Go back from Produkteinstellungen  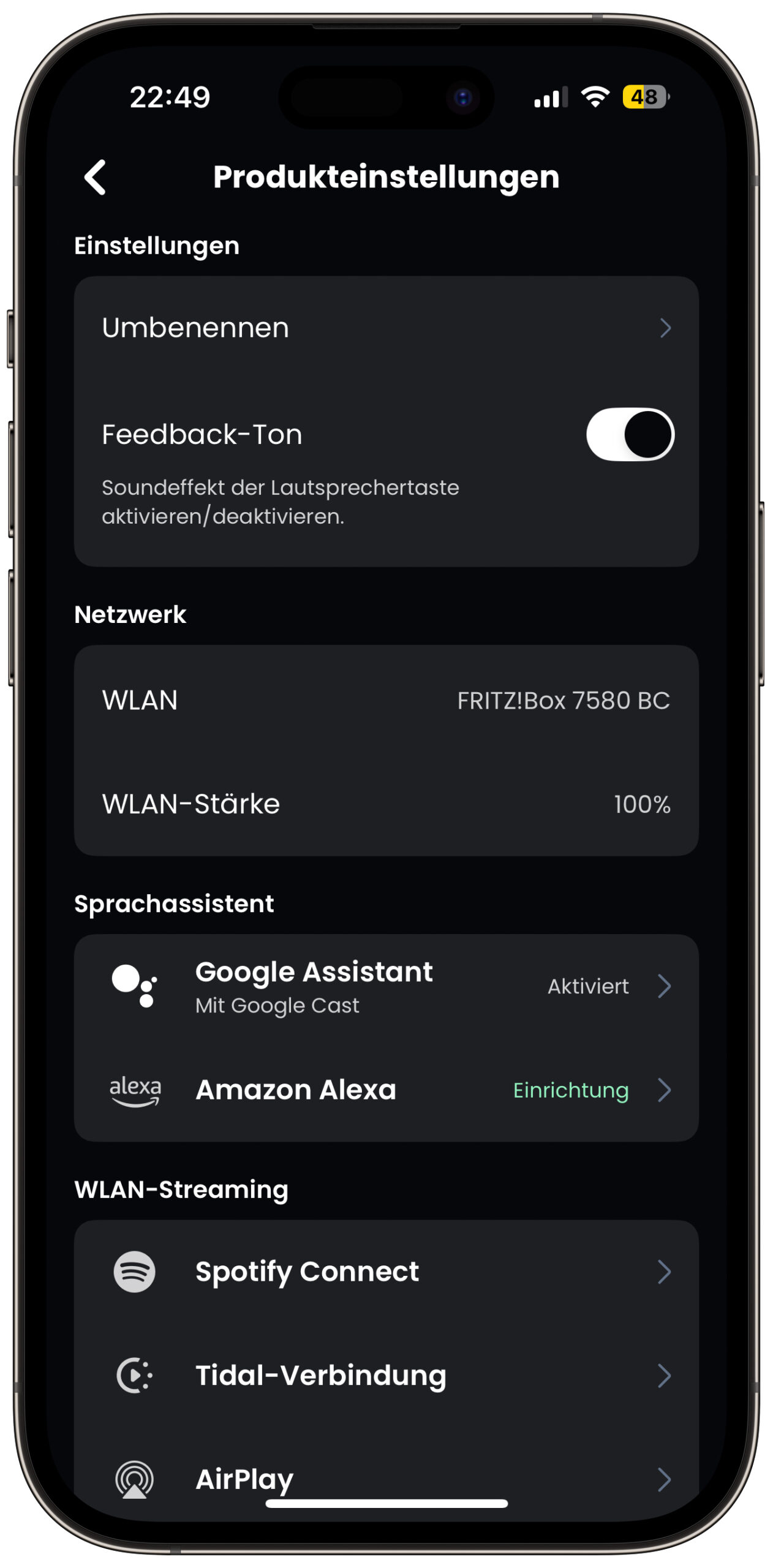(x=95, y=178)
